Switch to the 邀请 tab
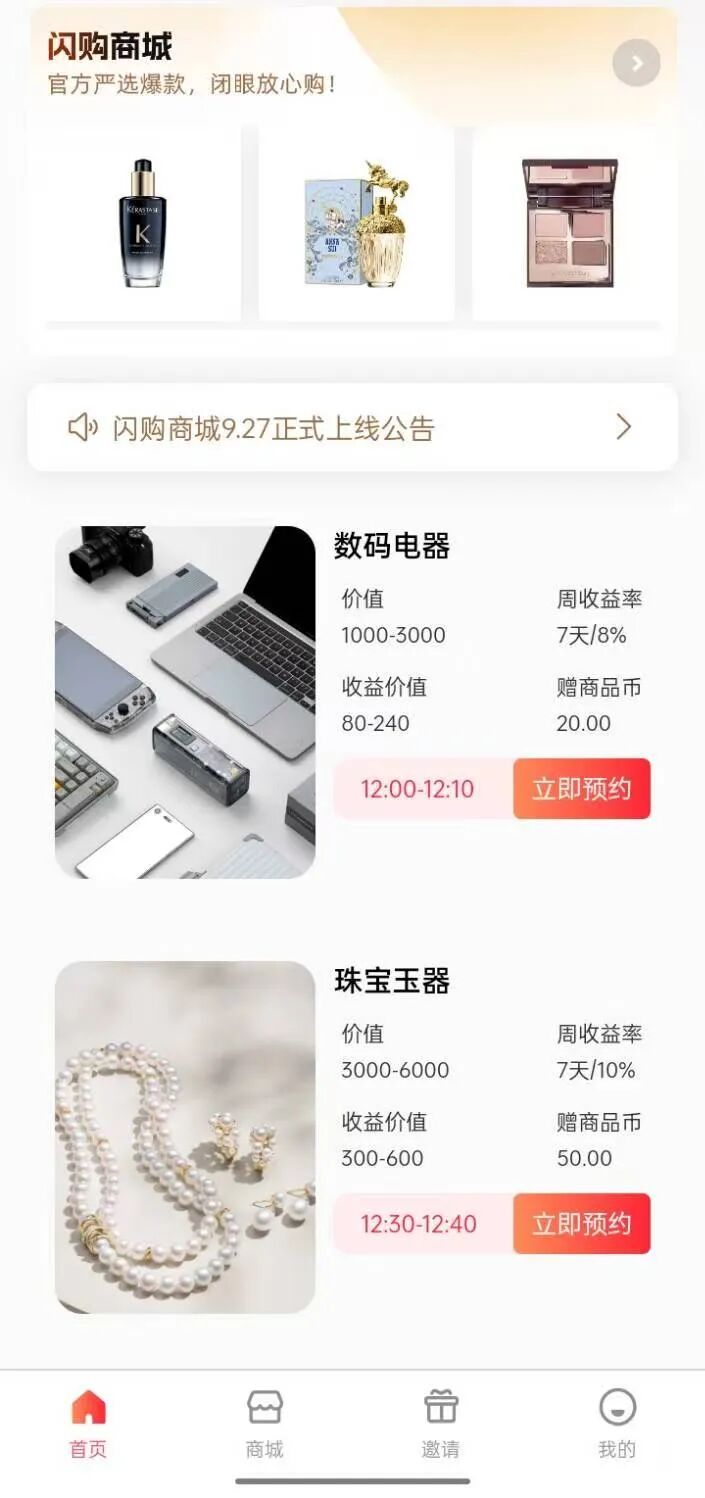 coord(441,1423)
